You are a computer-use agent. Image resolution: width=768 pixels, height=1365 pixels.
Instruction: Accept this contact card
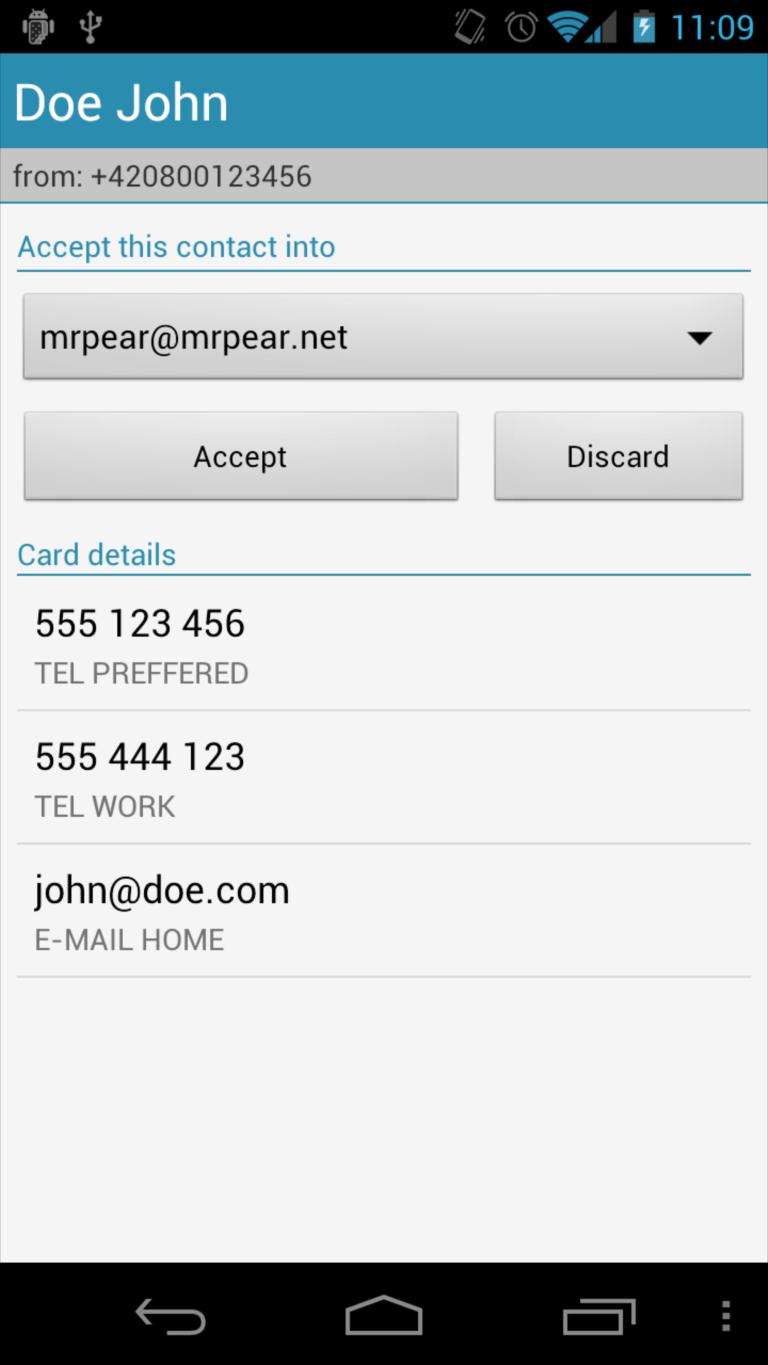[x=240, y=457]
